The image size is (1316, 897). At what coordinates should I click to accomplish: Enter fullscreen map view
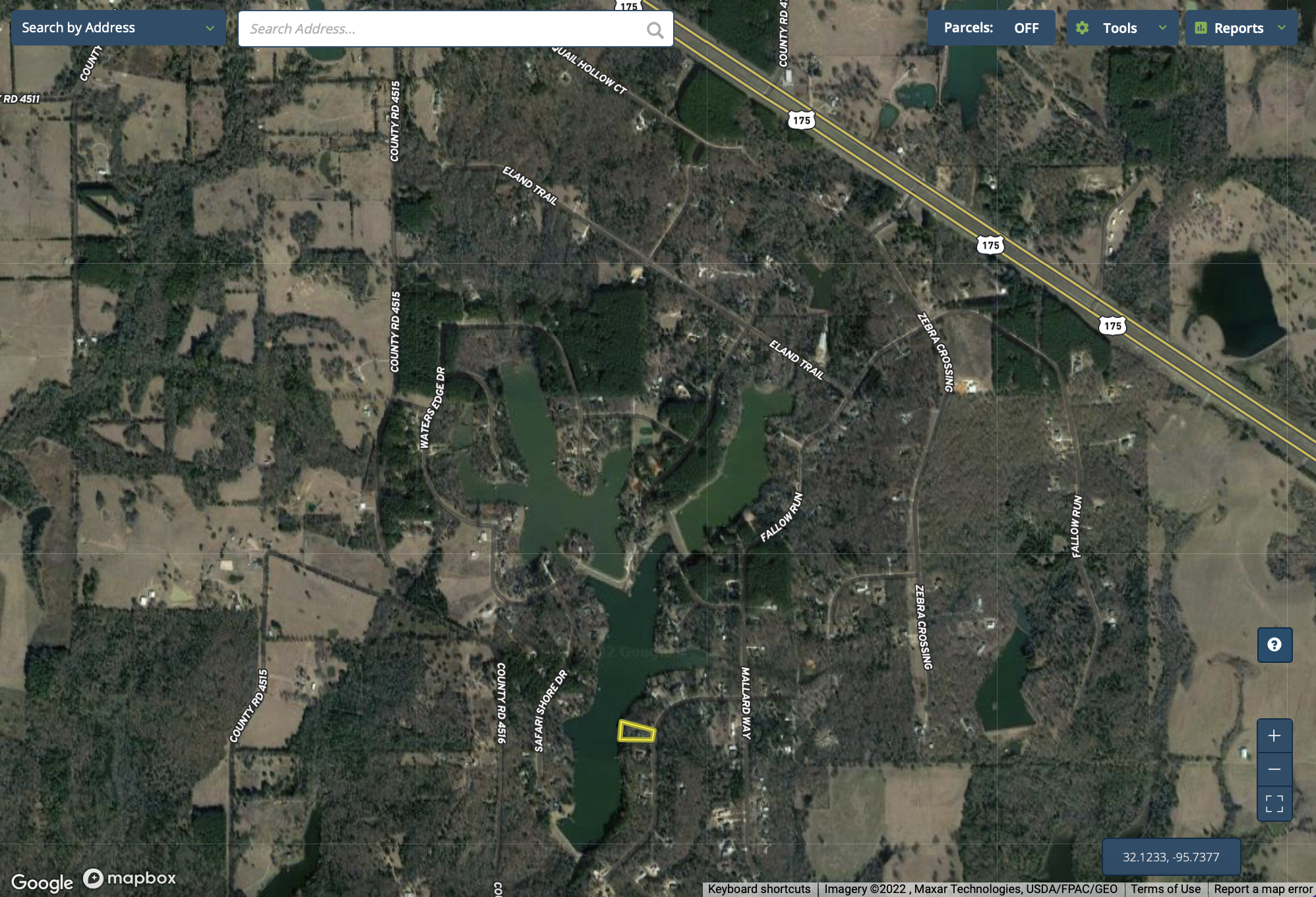(1274, 803)
